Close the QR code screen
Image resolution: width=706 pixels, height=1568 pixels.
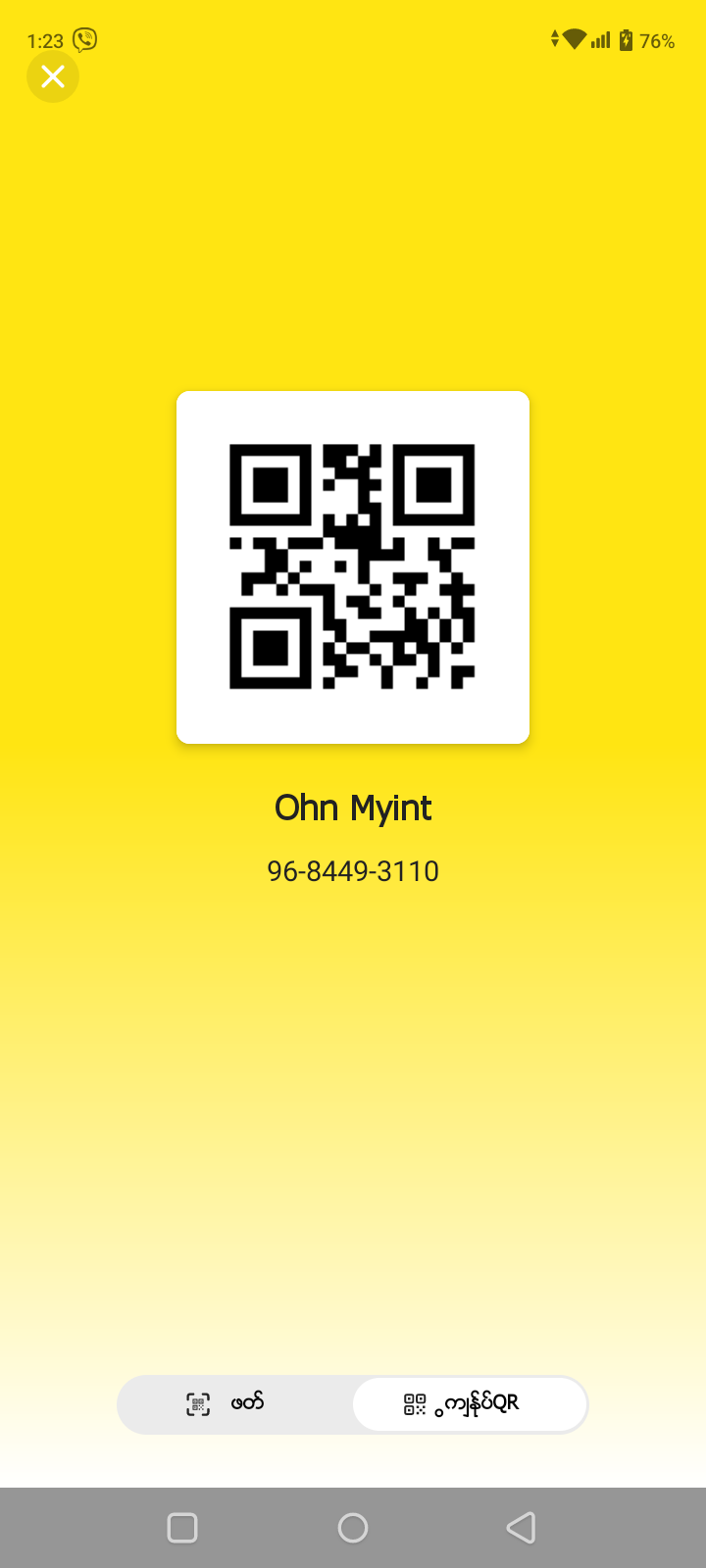point(53,76)
